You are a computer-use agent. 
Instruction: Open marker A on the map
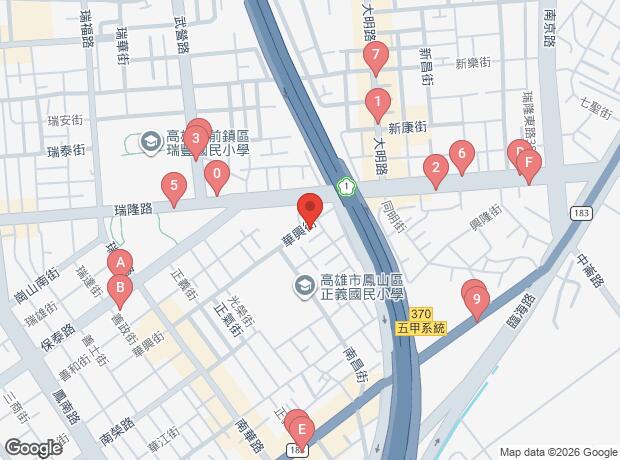120,264
